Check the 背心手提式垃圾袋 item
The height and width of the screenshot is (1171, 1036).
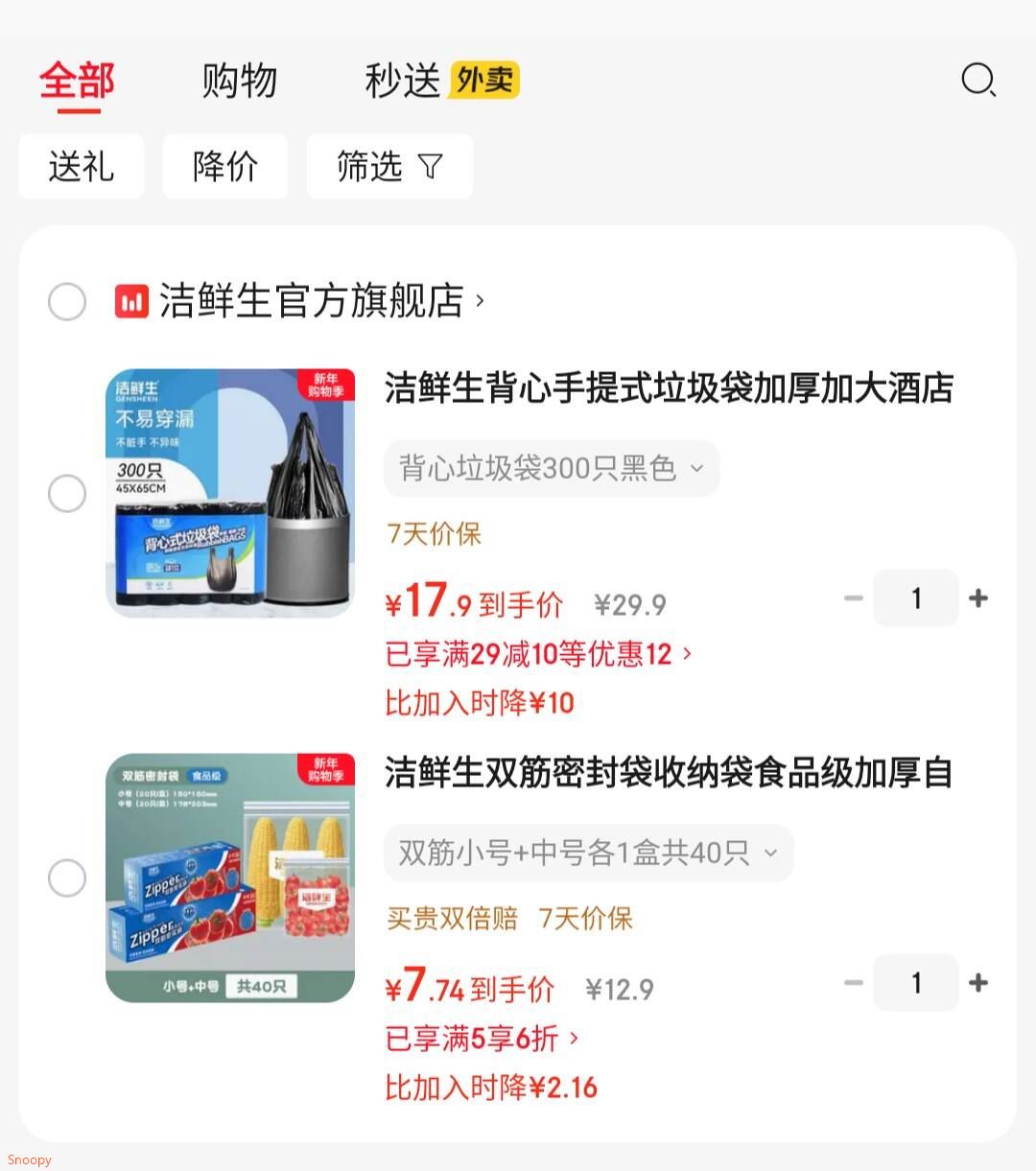67,494
